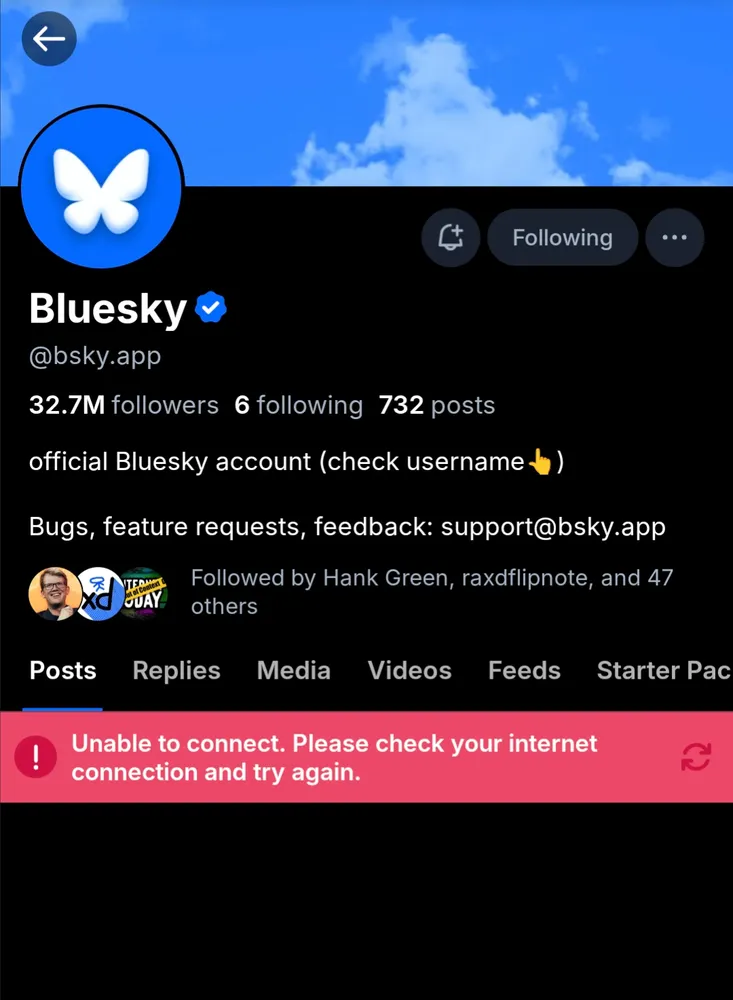Viewport: 733px width, 1000px height.
Task: Go back using the arrow icon
Action: pos(49,39)
